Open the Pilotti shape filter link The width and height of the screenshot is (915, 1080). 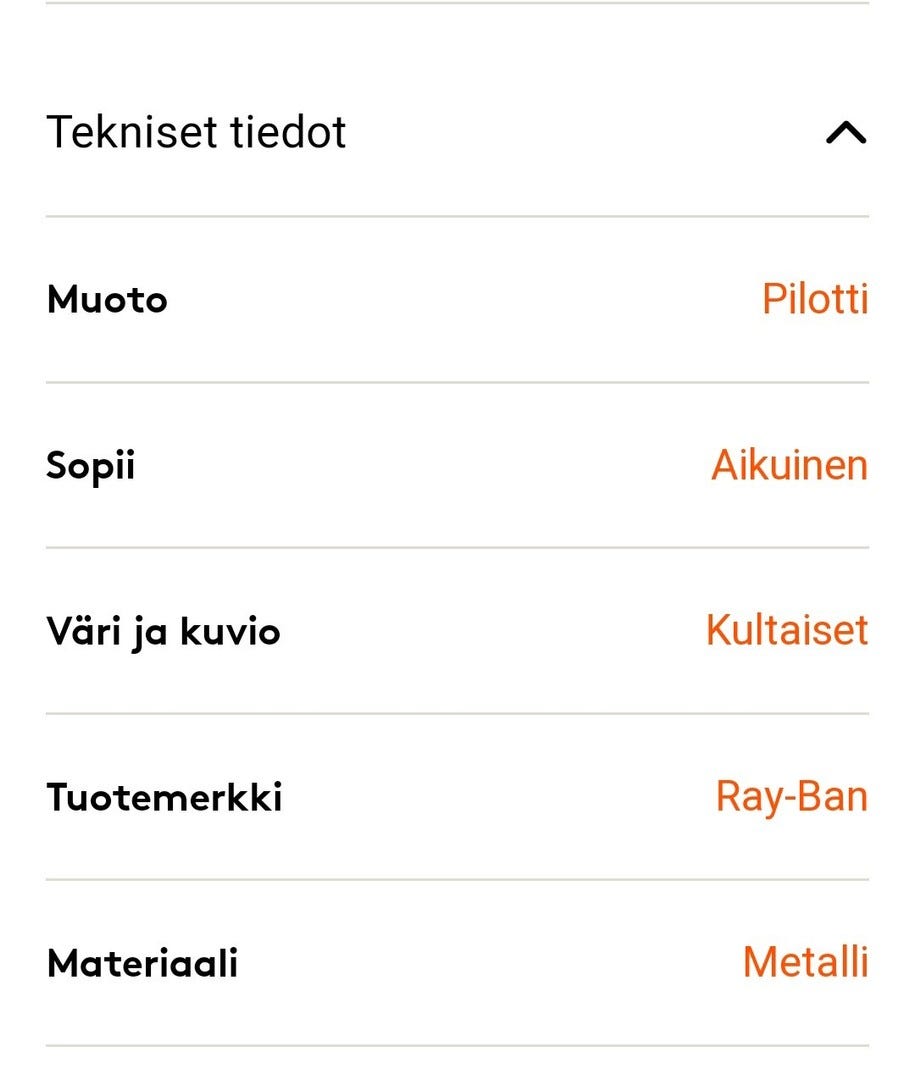pyautogui.click(x=816, y=298)
